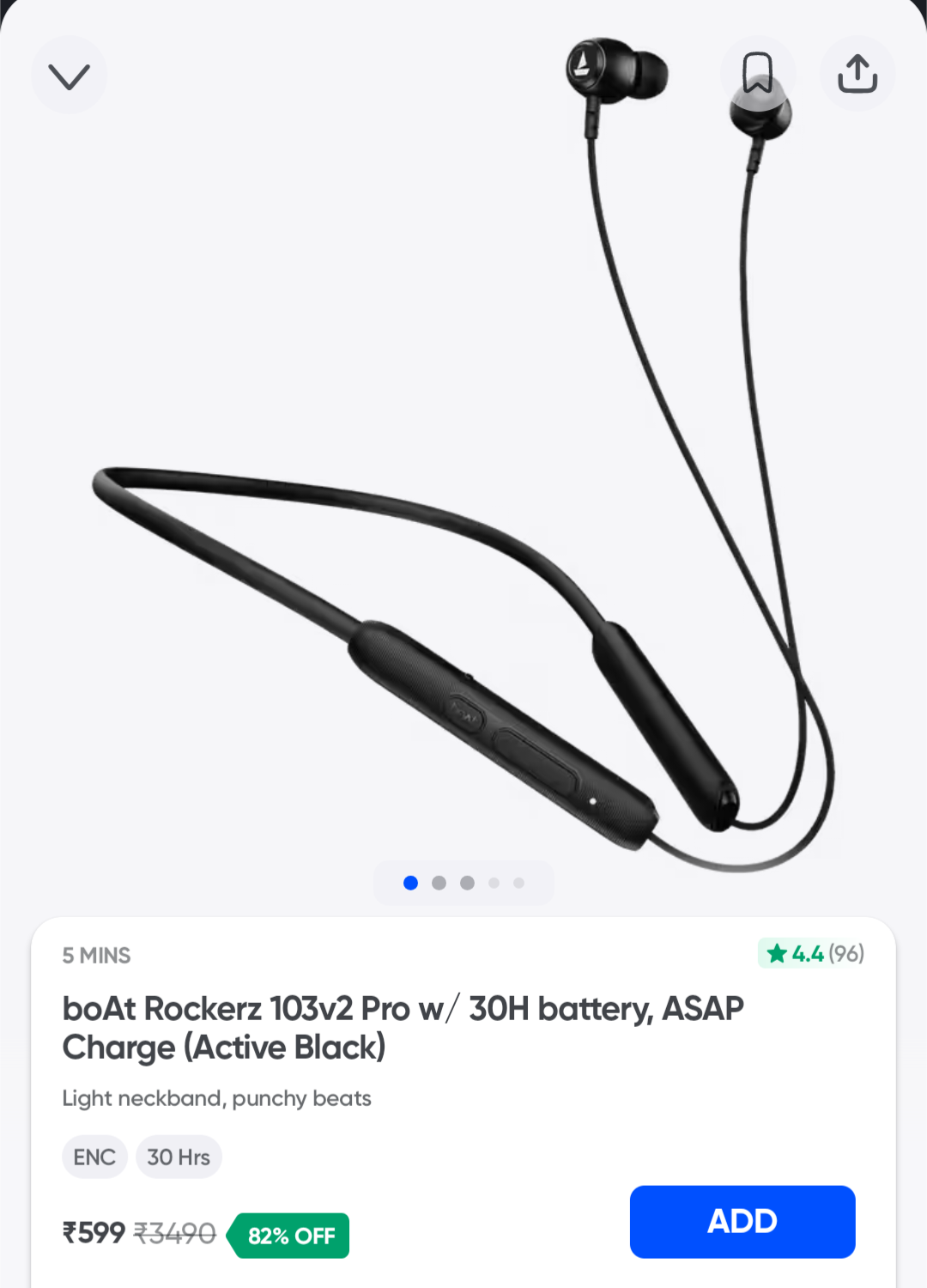
Task: Select the ENC feature chip
Action: click(94, 1157)
